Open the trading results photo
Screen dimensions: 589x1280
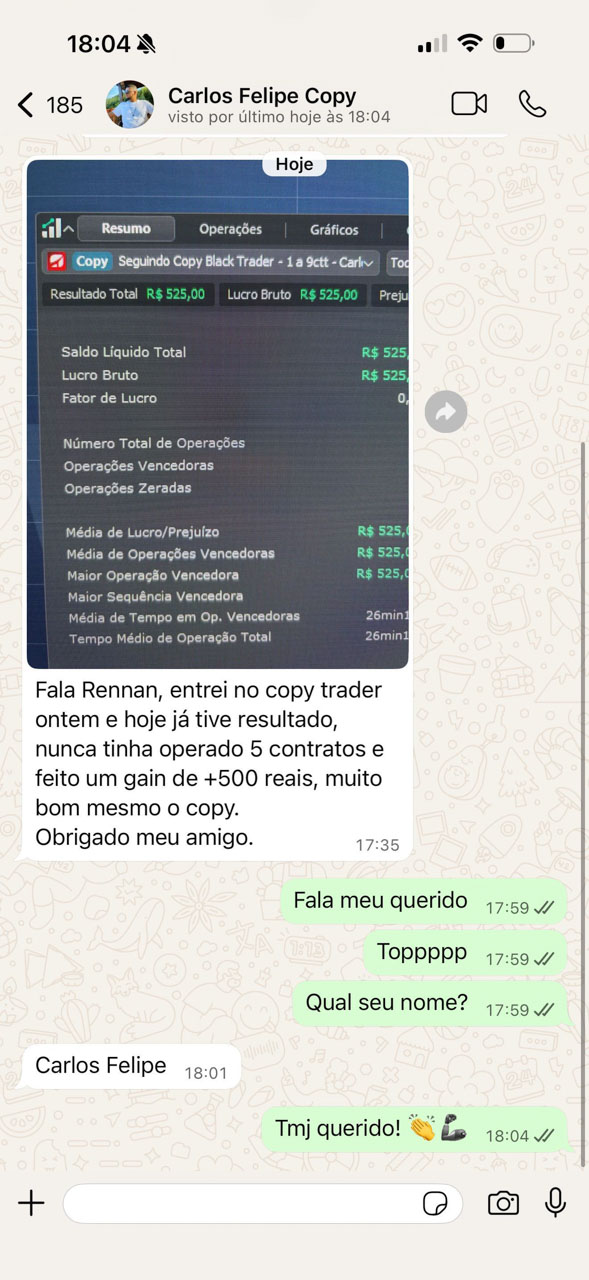[218, 414]
